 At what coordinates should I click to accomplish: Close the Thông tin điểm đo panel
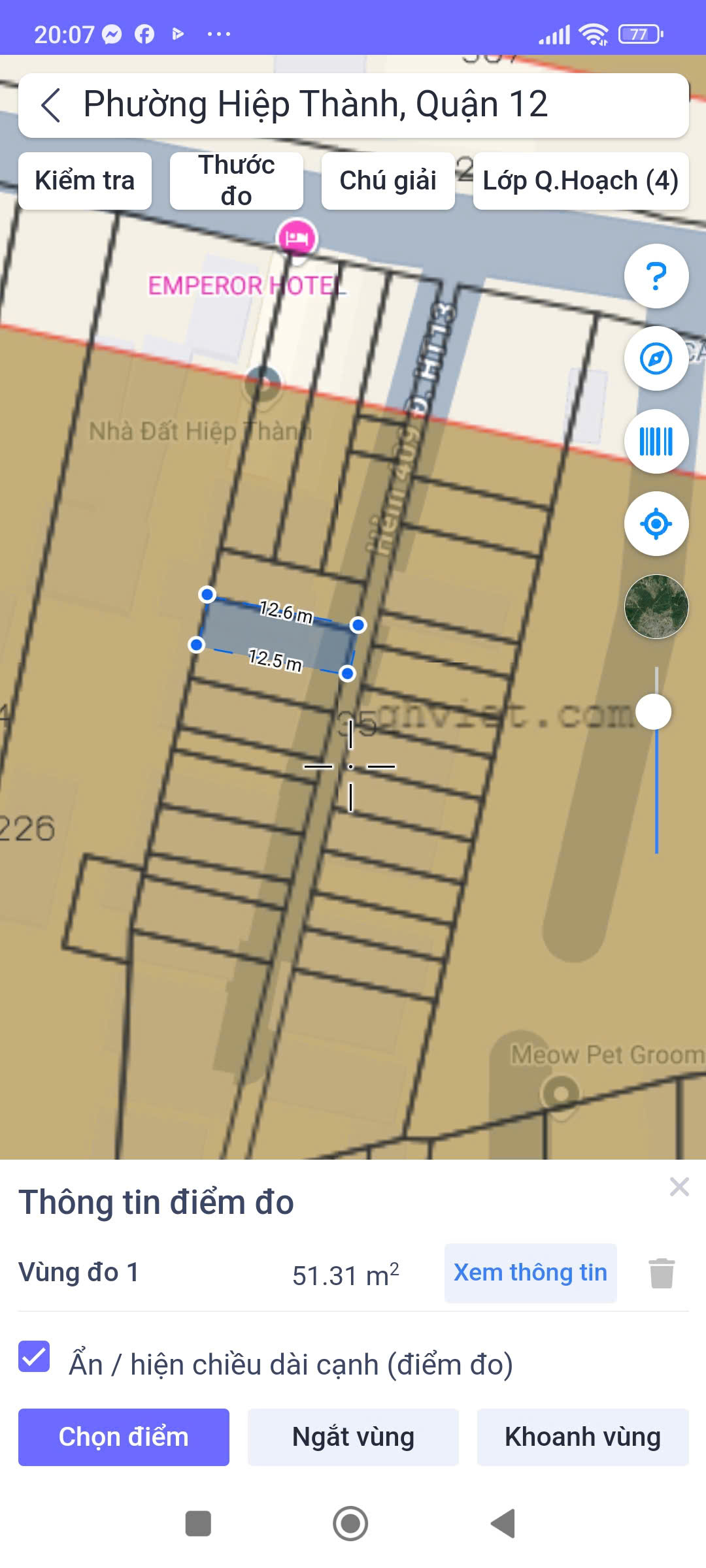click(679, 1187)
